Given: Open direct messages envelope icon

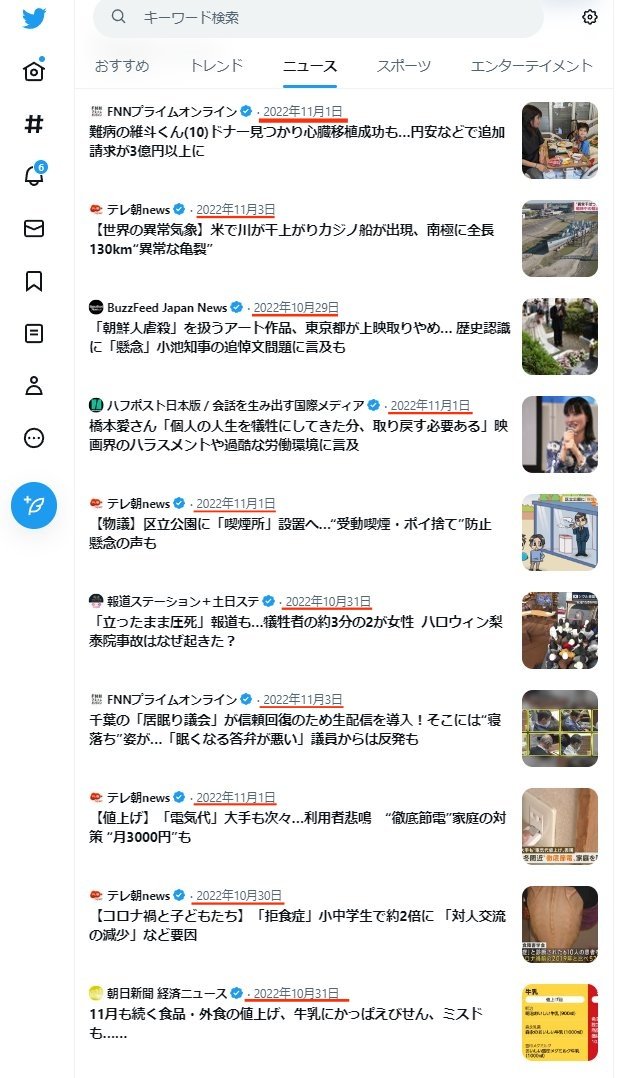Looking at the screenshot, I should coord(34,229).
